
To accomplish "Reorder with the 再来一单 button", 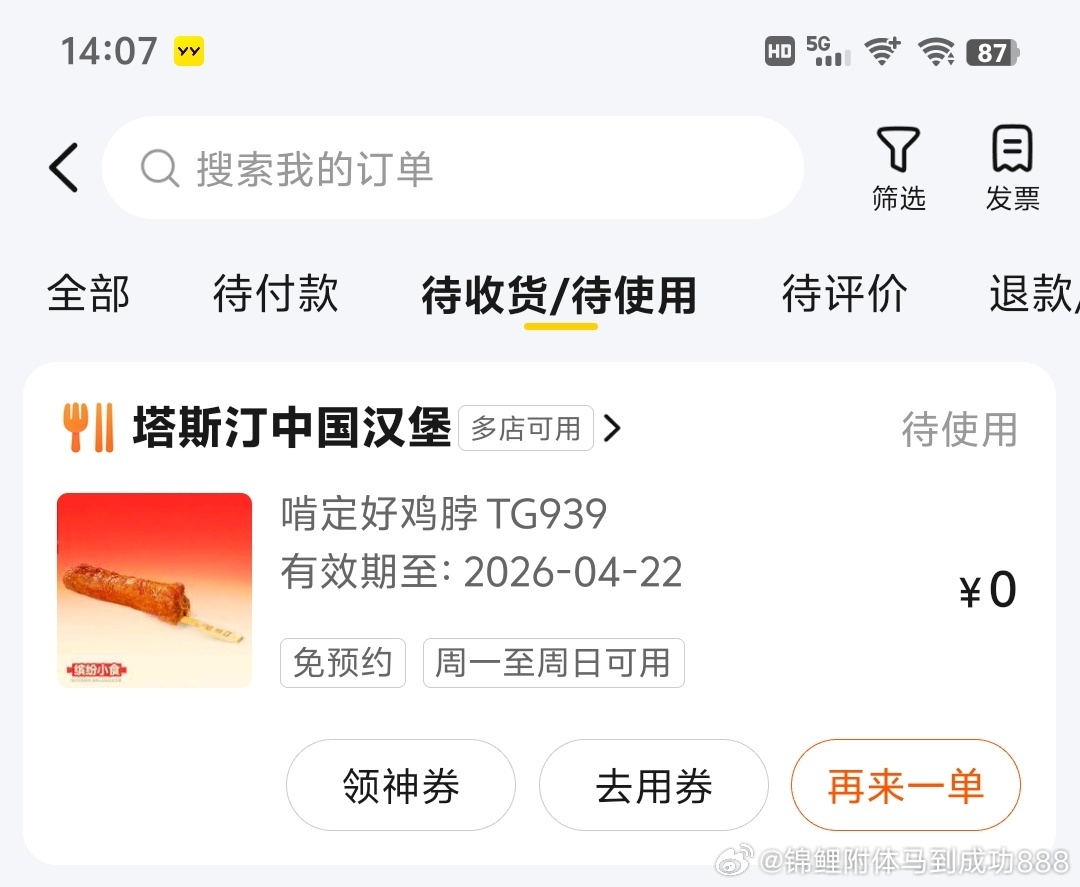I will coord(905,786).
